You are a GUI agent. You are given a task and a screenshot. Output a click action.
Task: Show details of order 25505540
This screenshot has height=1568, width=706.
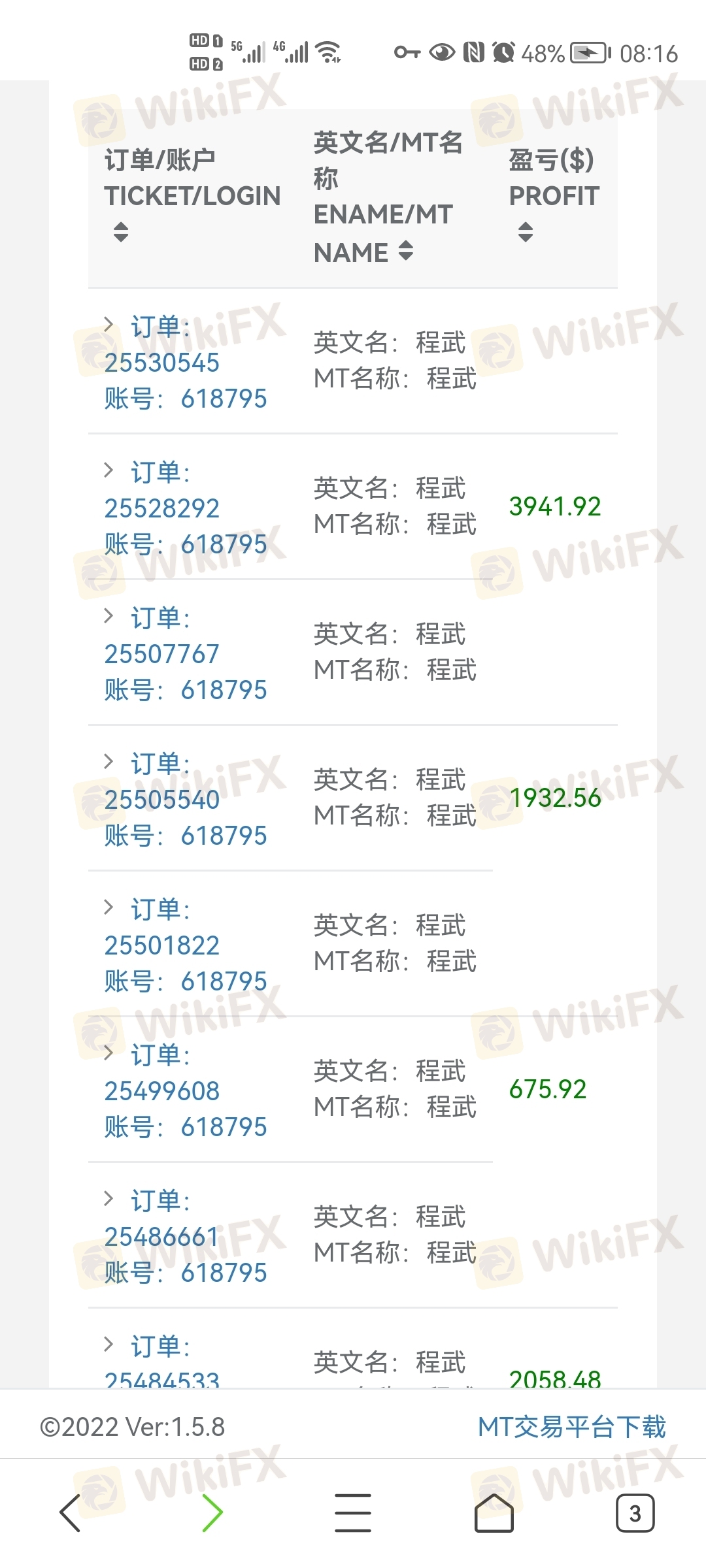109,761
